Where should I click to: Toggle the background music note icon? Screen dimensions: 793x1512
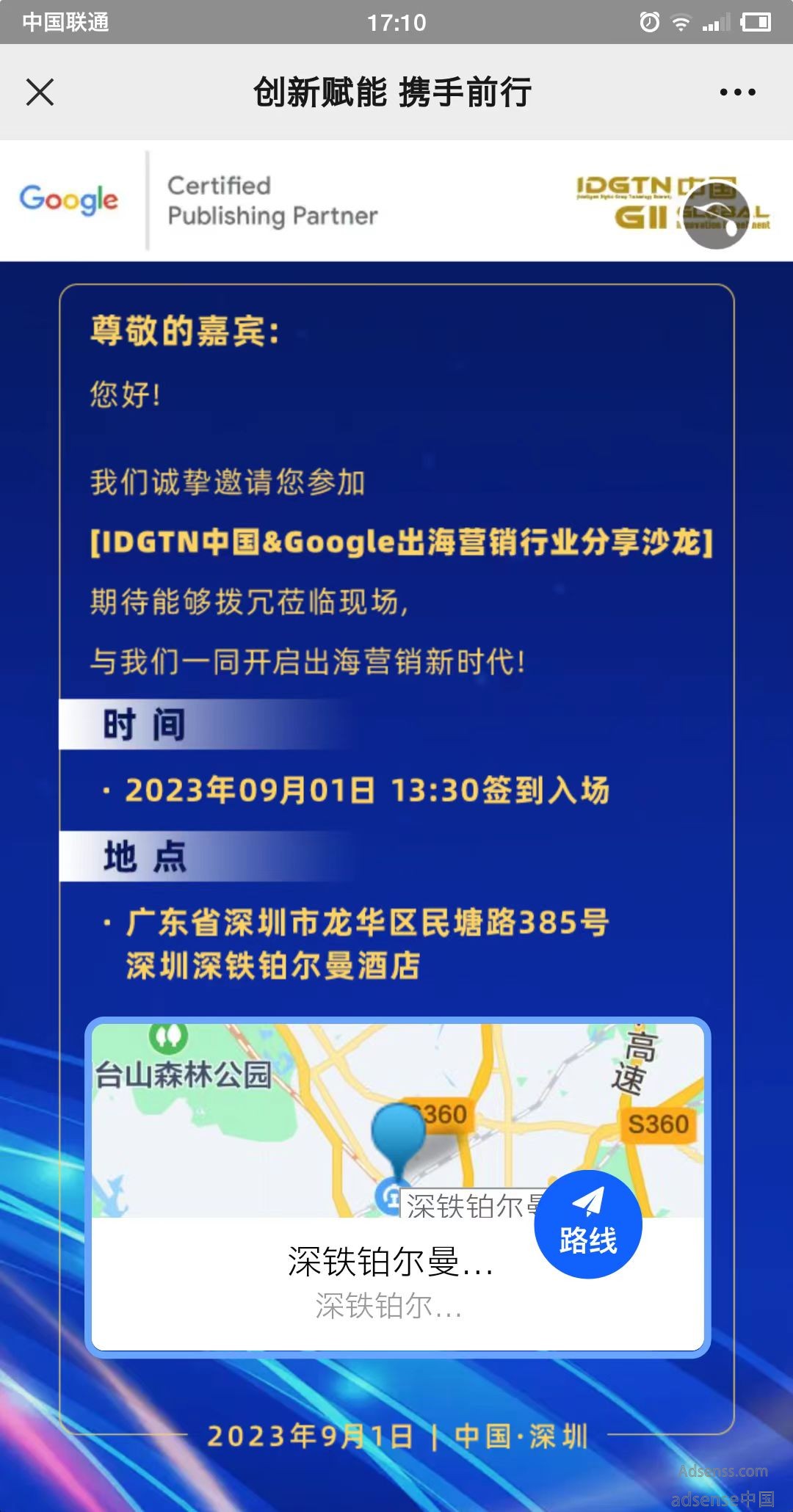pyautogui.click(x=717, y=217)
